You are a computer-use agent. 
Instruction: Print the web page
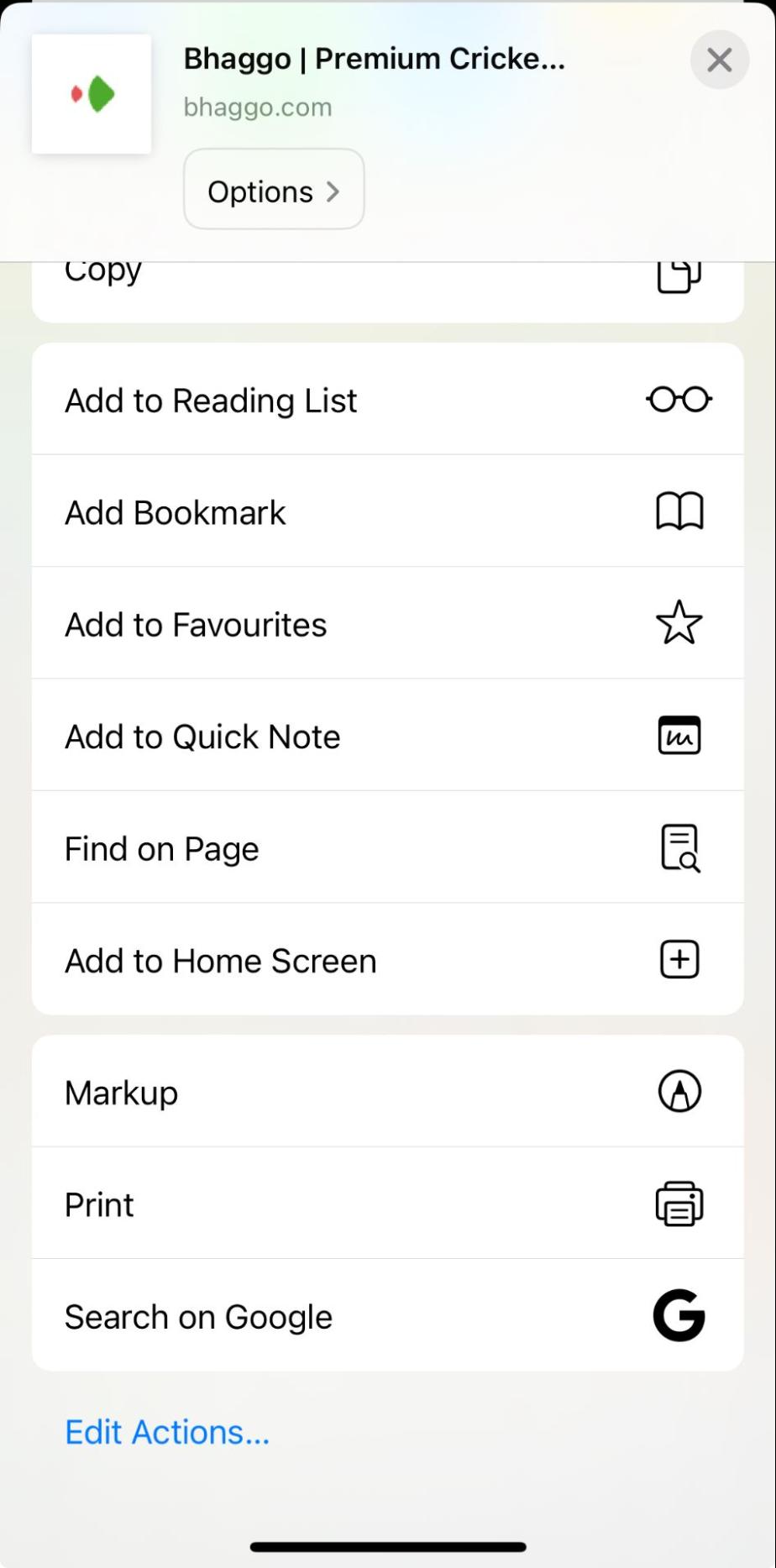[x=386, y=1204]
